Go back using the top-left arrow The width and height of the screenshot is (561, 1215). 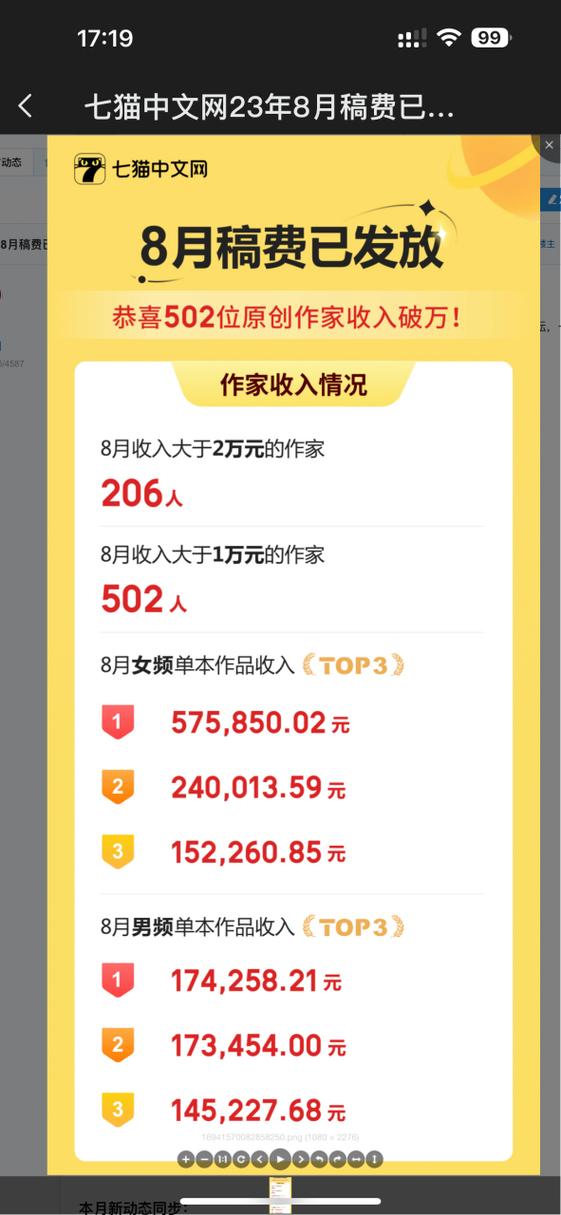[x=25, y=106]
